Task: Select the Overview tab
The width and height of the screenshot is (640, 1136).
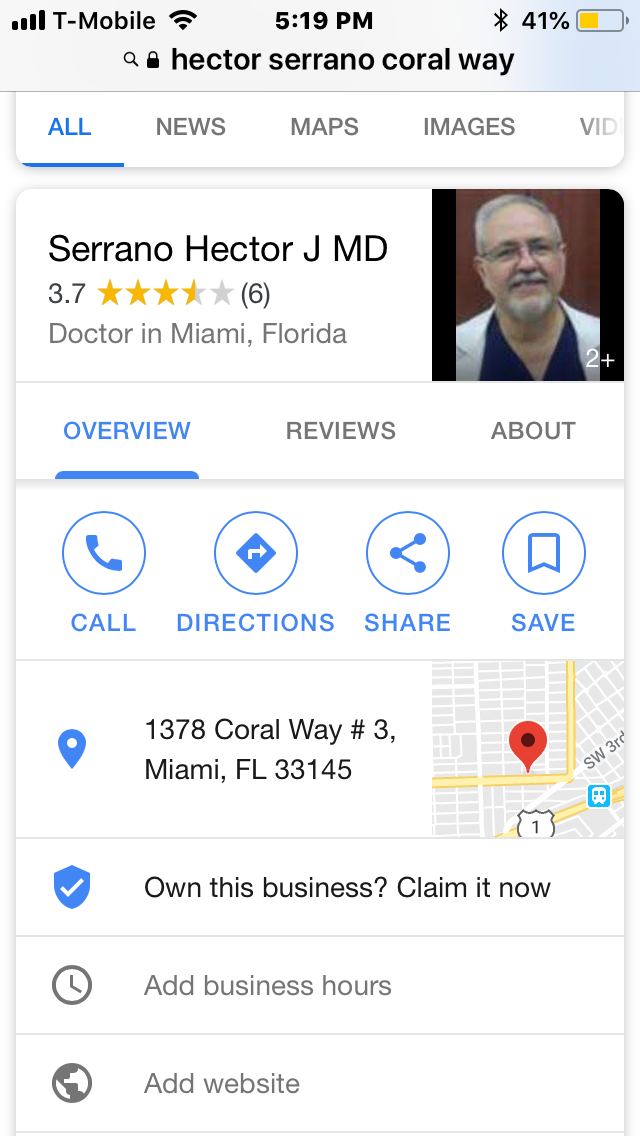Action: click(x=127, y=431)
